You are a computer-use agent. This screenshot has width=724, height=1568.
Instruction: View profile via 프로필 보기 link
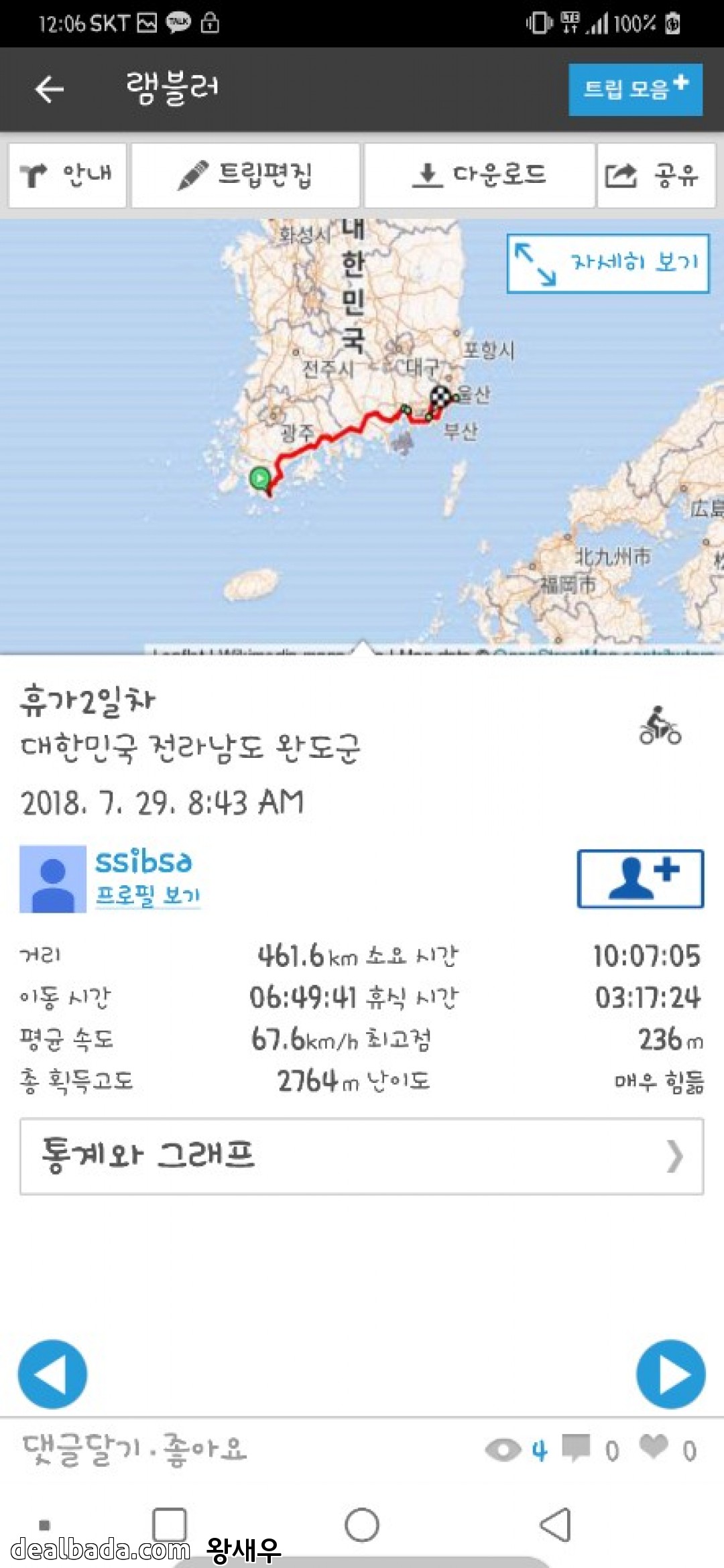click(147, 895)
